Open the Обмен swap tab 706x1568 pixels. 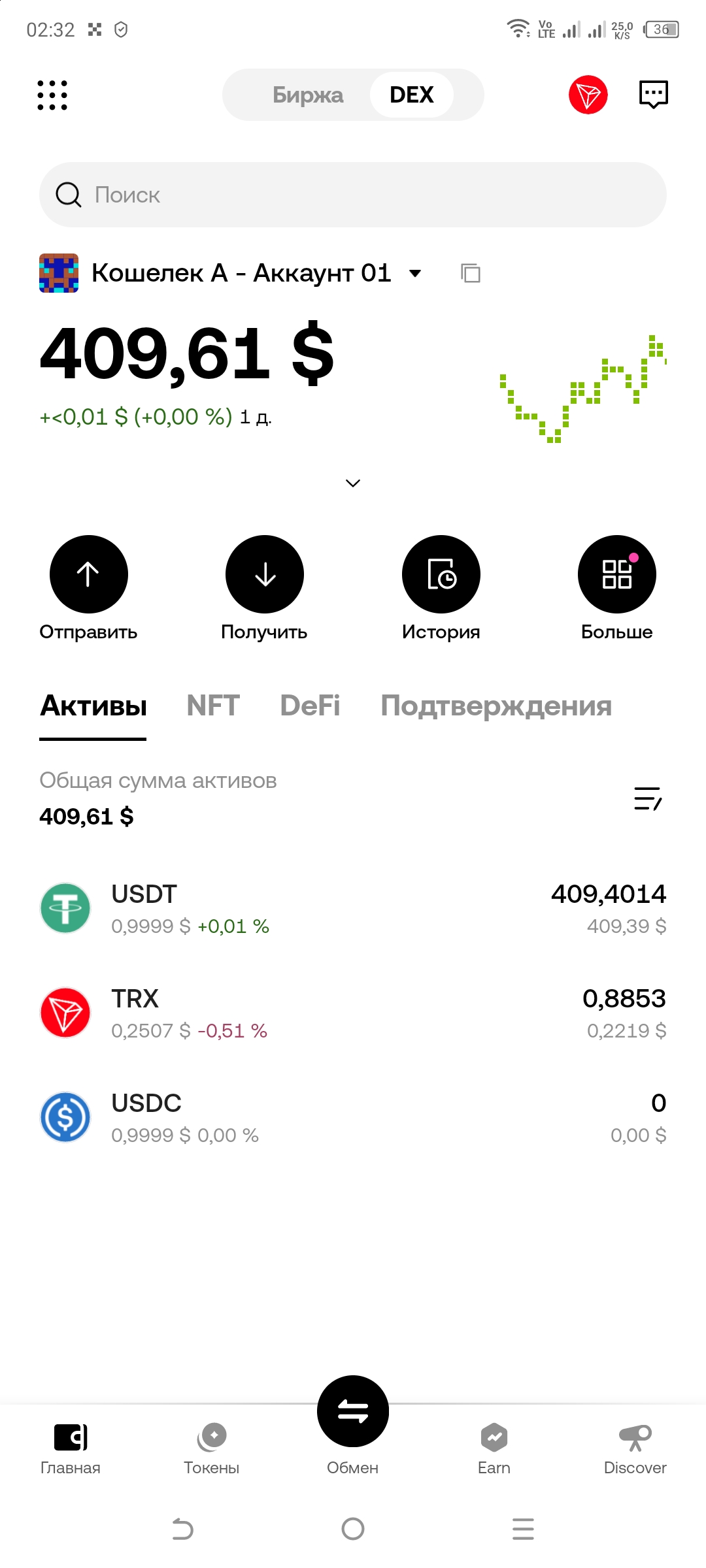(x=353, y=1418)
